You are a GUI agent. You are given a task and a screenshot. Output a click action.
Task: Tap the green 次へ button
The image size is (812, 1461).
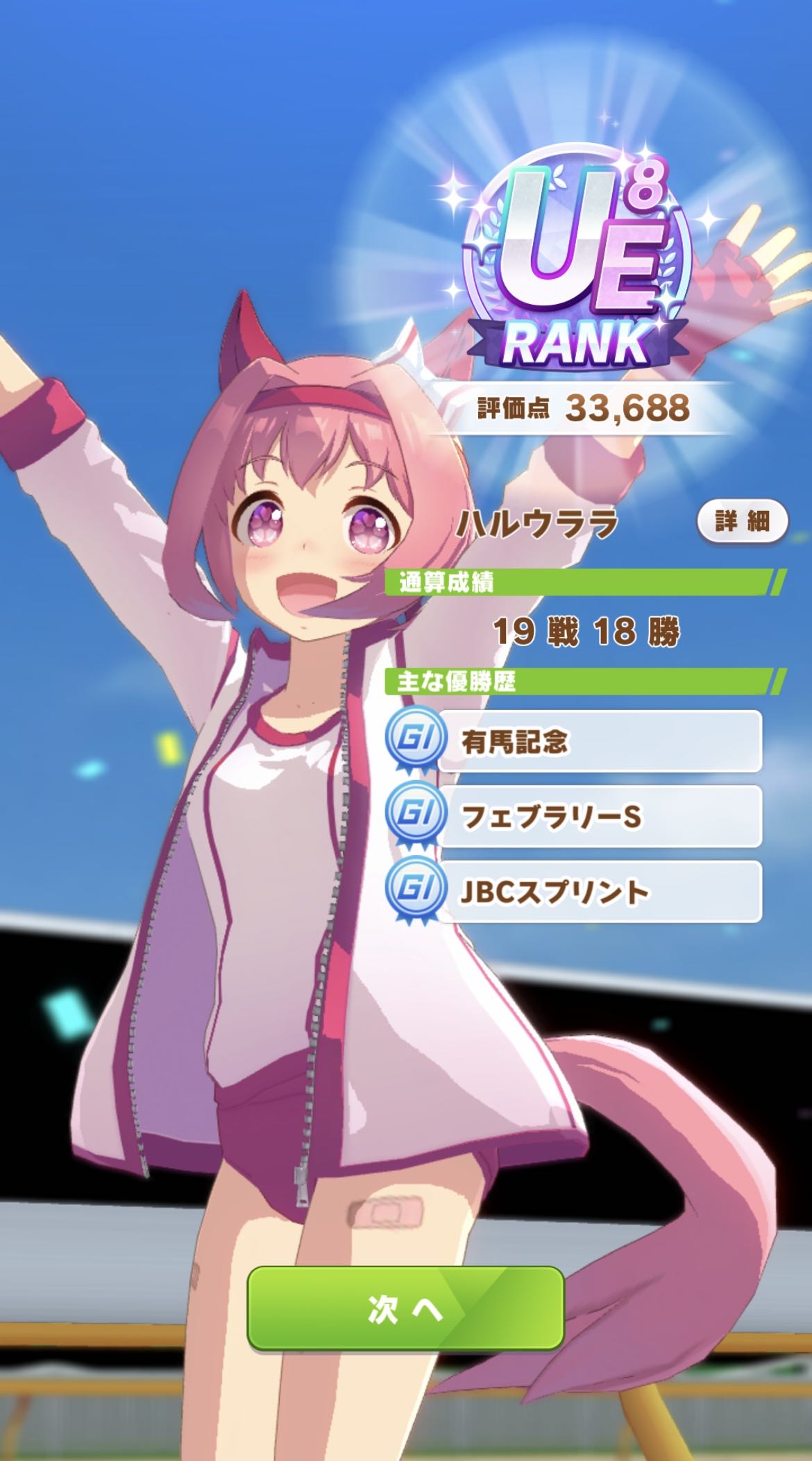(405, 1307)
